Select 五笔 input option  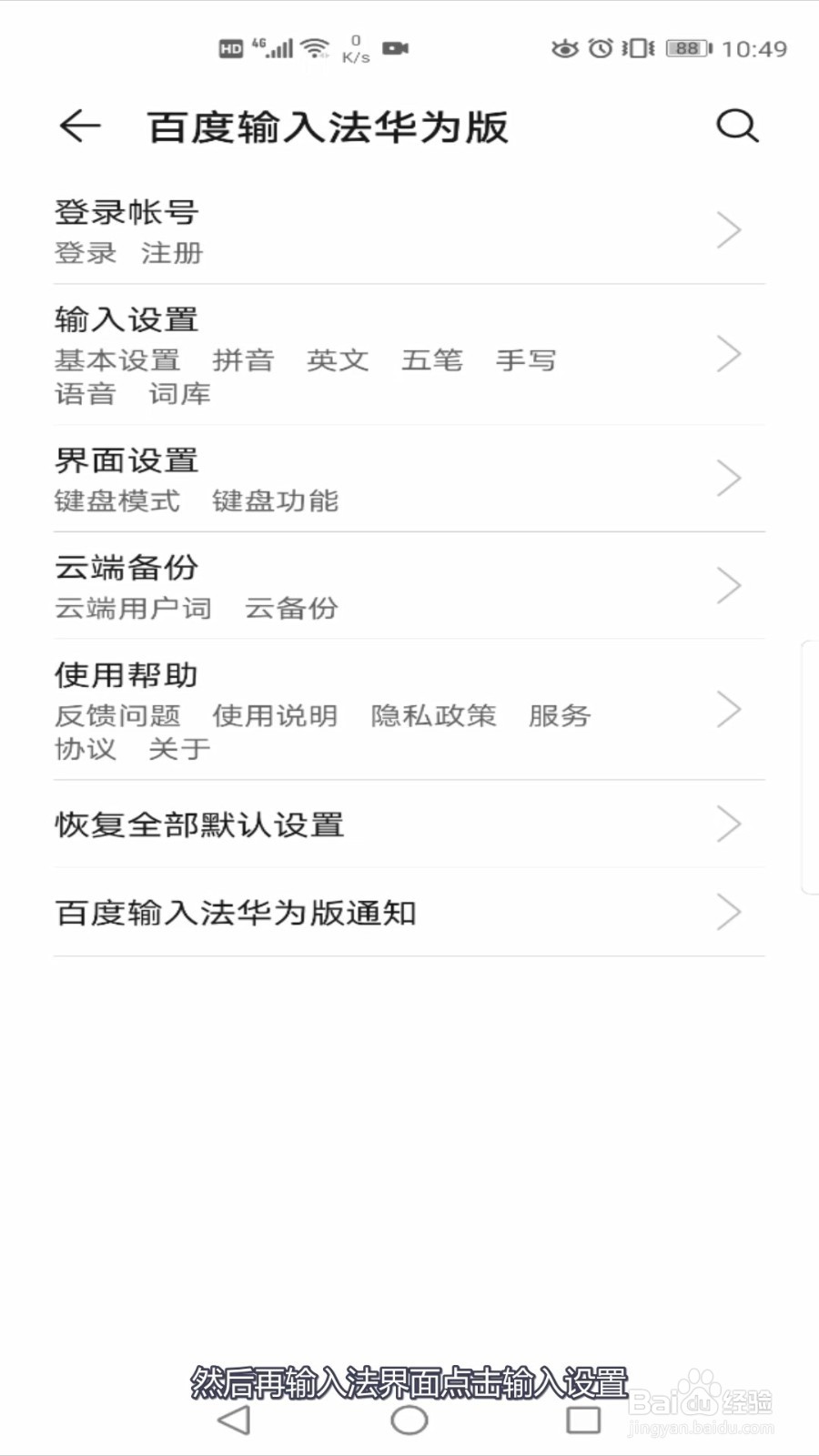pyautogui.click(x=434, y=360)
